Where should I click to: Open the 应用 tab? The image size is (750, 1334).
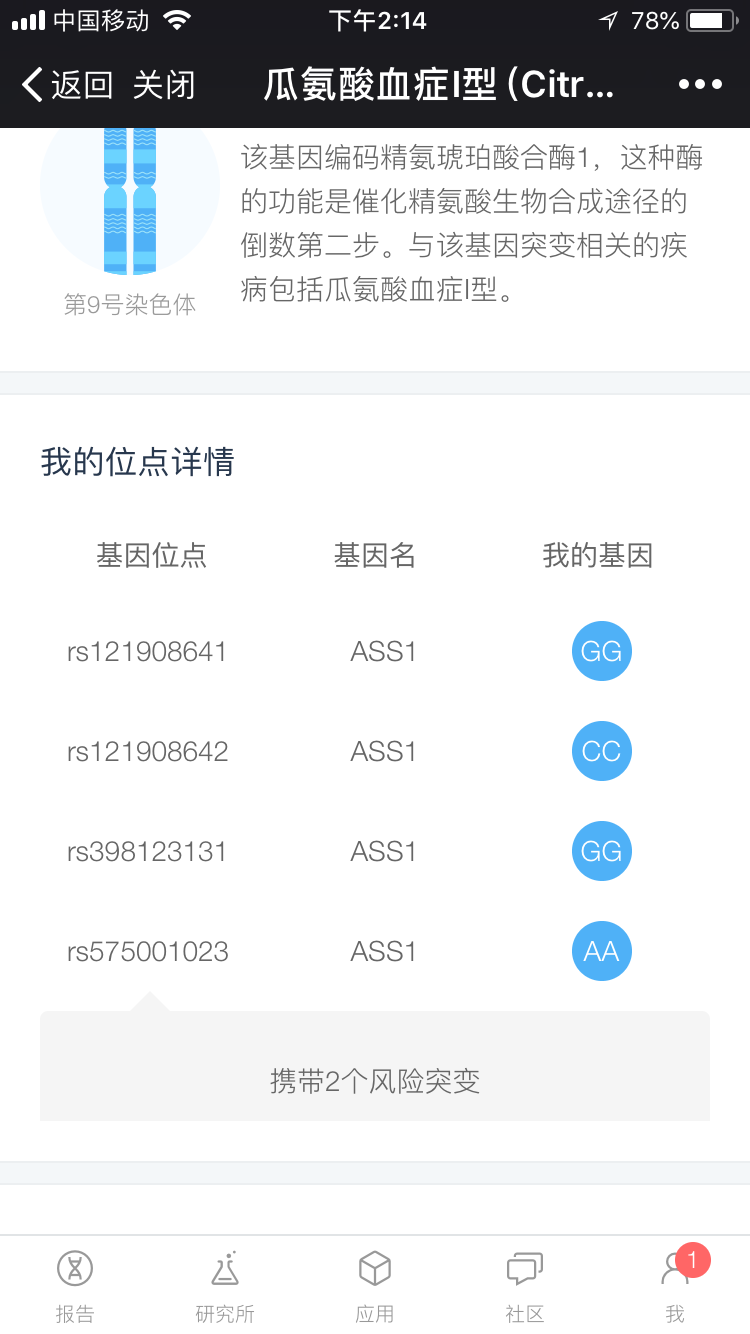375,1285
